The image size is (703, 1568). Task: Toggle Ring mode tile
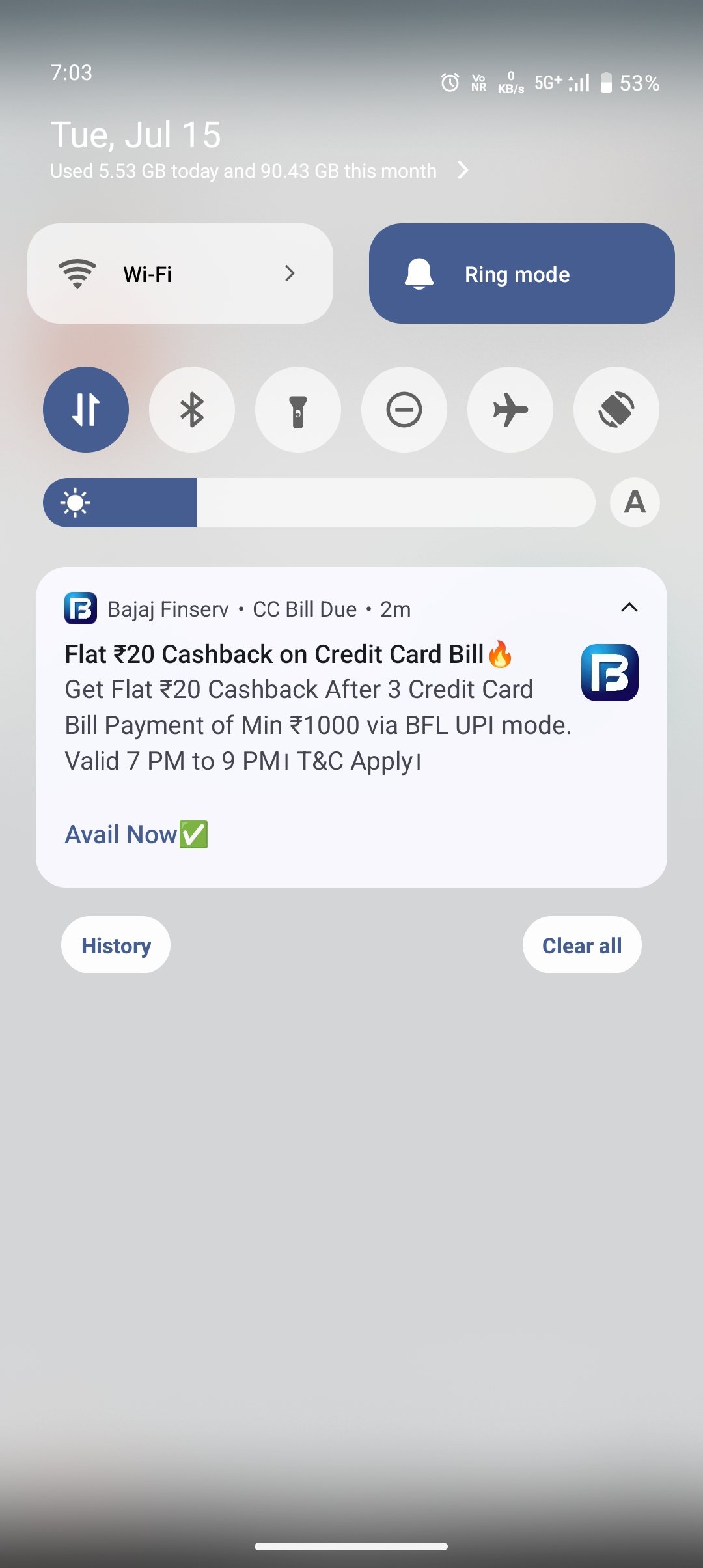pyautogui.click(x=522, y=273)
